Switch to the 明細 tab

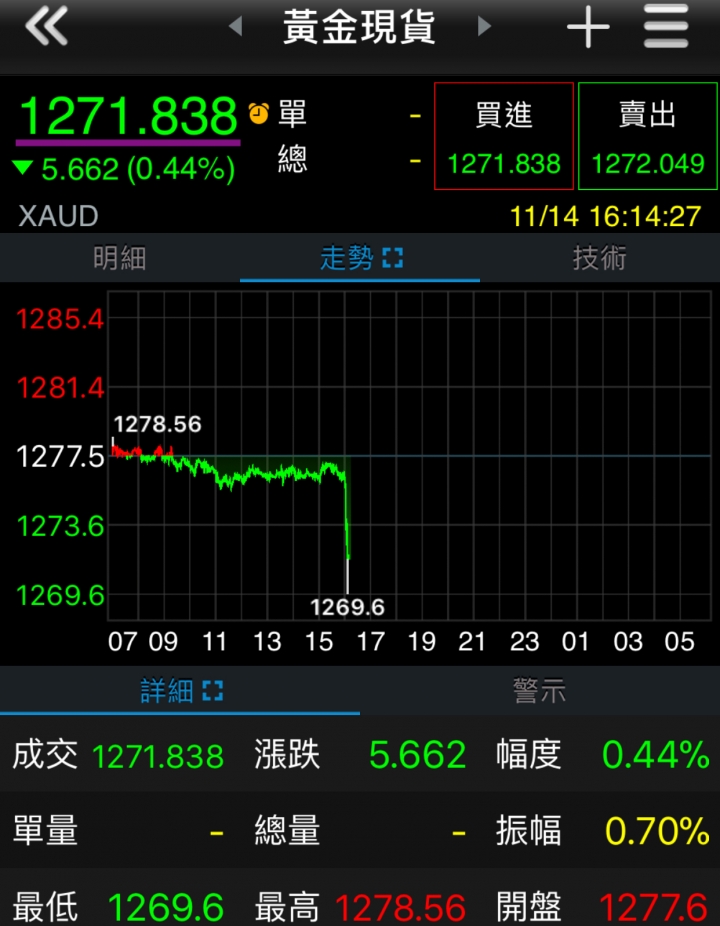pyautogui.click(x=120, y=258)
